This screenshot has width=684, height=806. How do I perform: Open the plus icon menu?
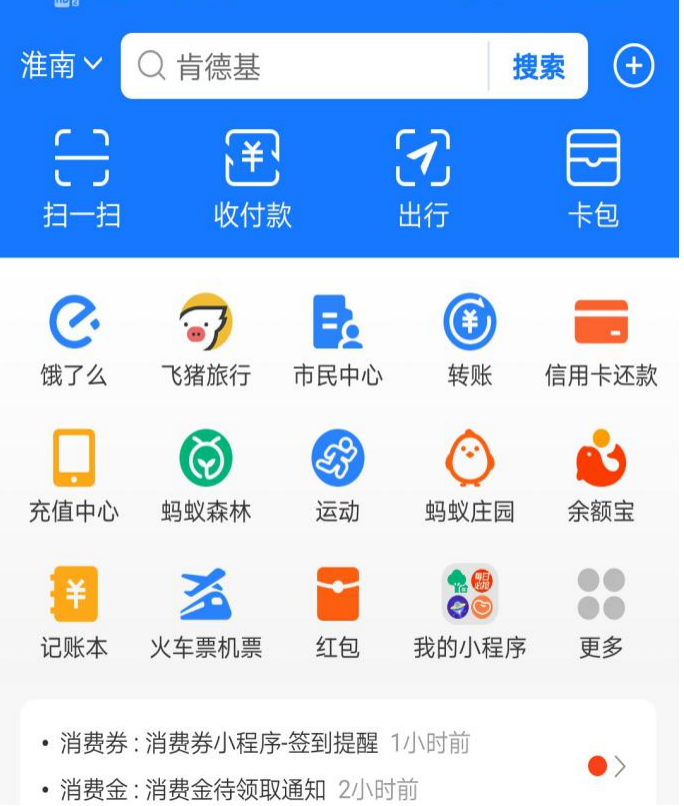pyautogui.click(x=633, y=66)
